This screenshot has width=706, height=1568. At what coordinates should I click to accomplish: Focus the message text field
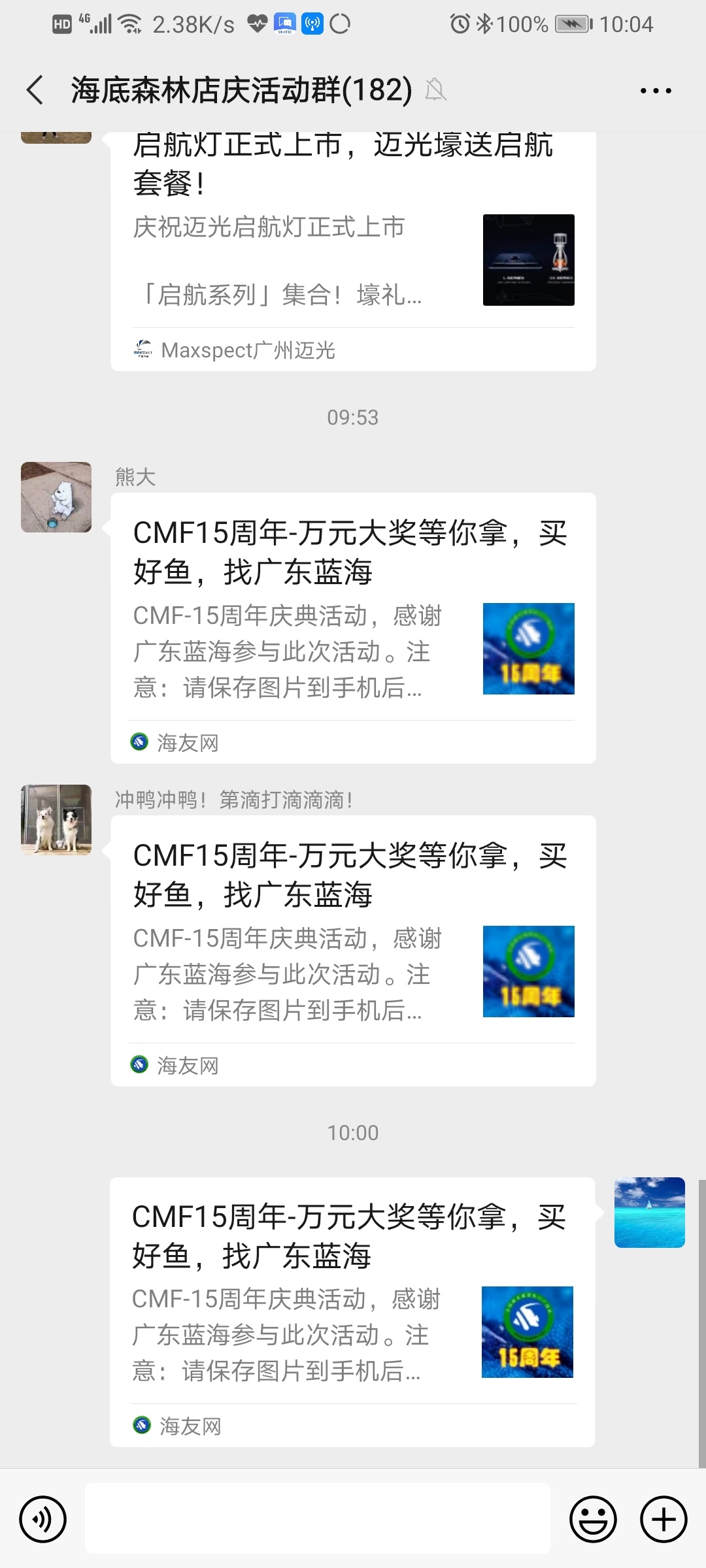coord(318,1519)
